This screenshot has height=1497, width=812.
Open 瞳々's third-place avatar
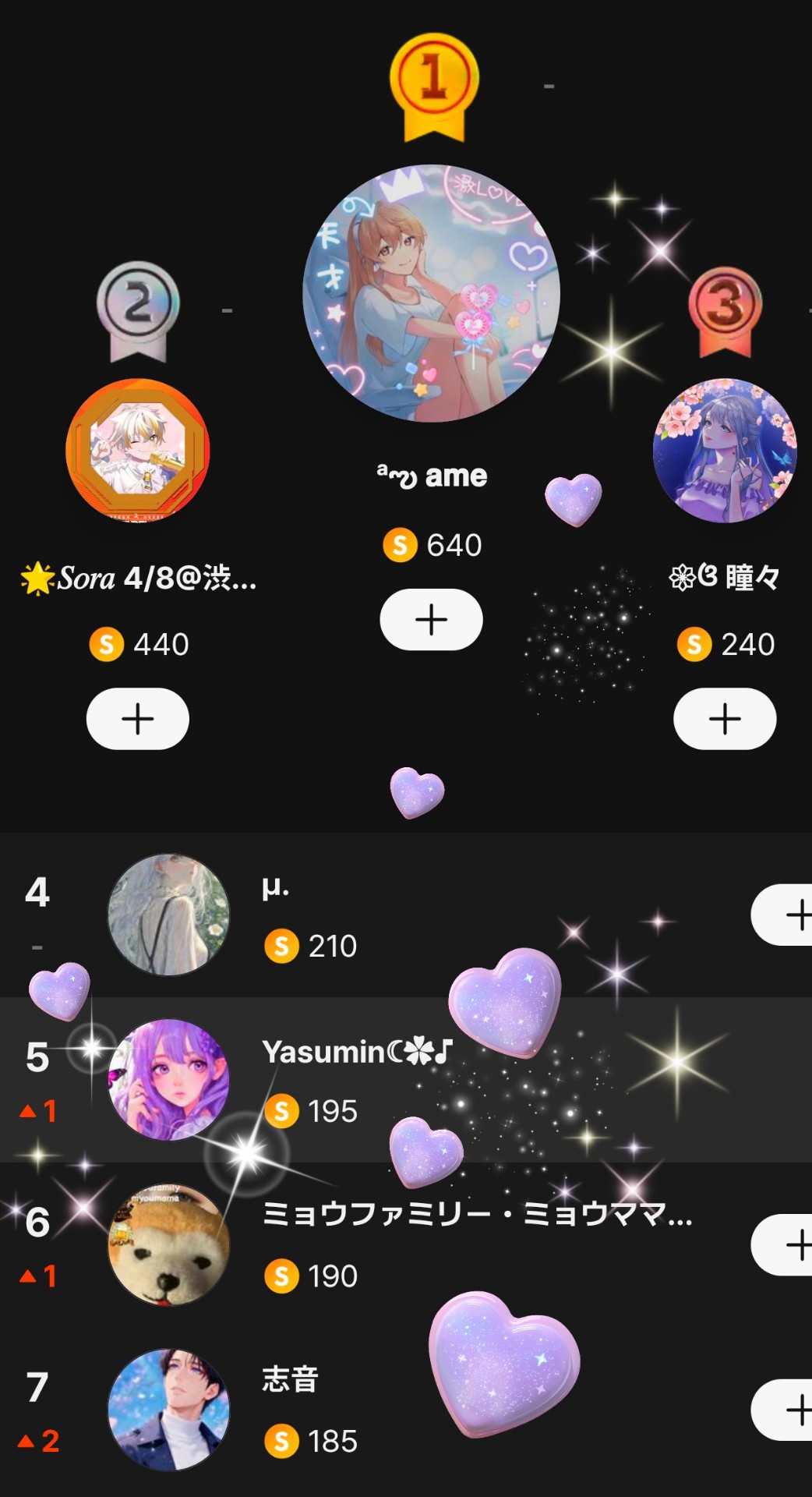(725, 450)
